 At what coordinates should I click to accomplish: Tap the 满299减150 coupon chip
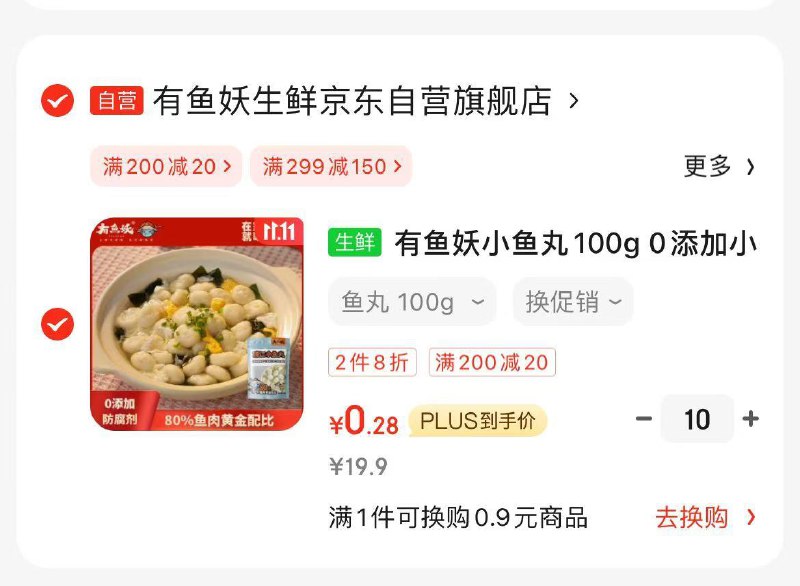pyautogui.click(x=331, y=167)
